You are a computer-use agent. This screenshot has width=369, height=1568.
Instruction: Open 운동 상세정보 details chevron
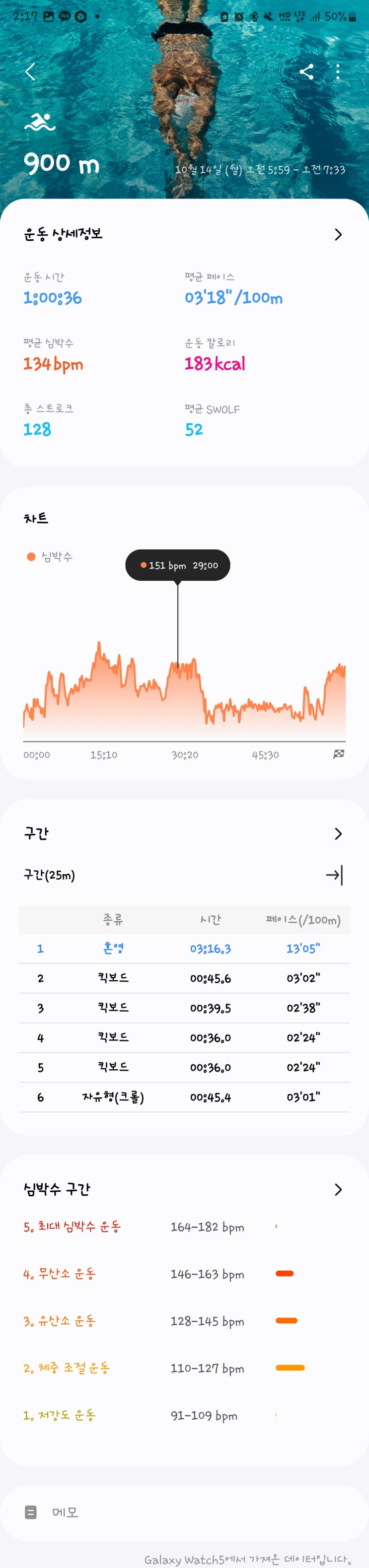point(338,234)
